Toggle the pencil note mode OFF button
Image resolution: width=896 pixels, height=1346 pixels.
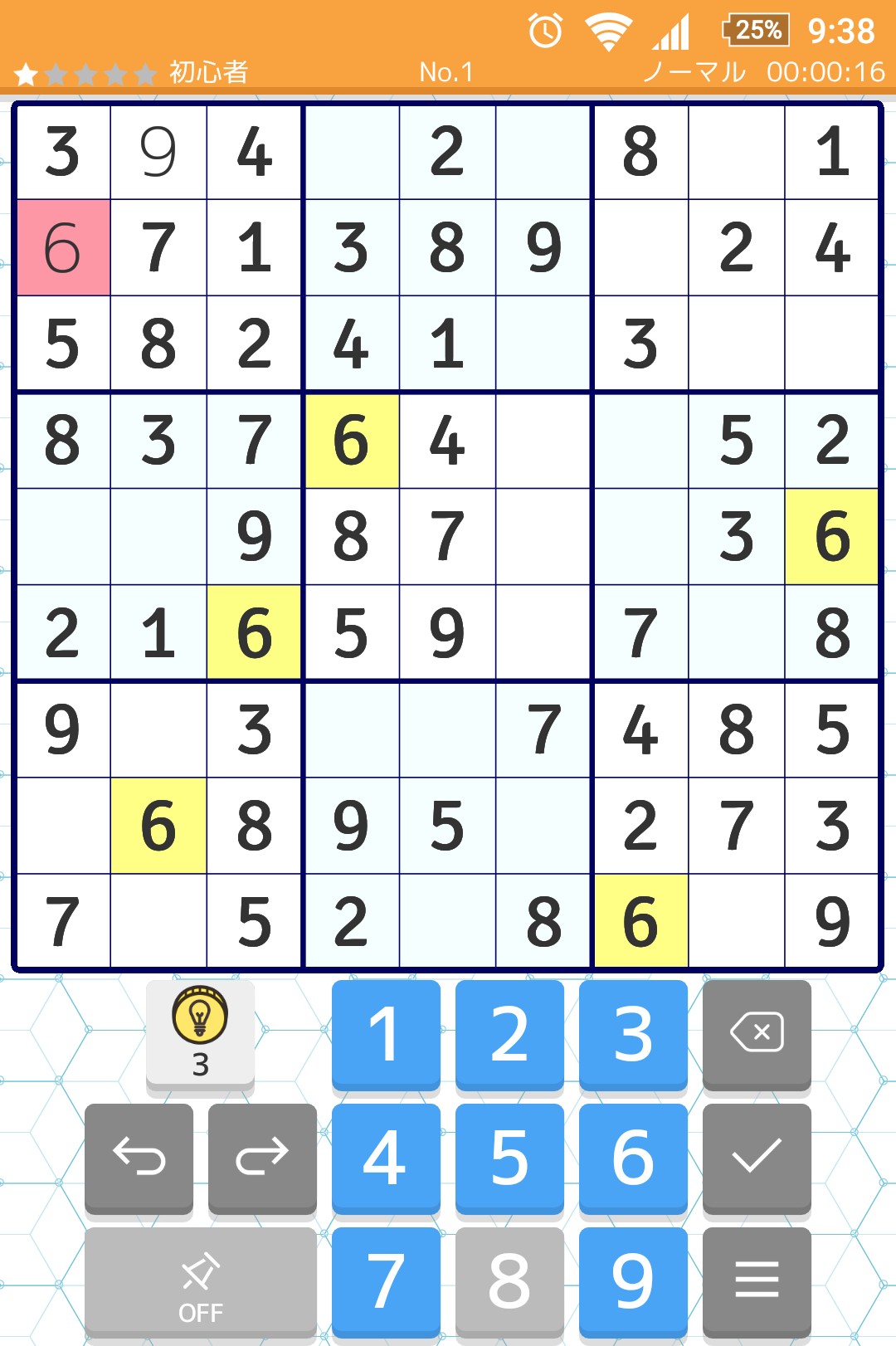tap(200, 1280)
